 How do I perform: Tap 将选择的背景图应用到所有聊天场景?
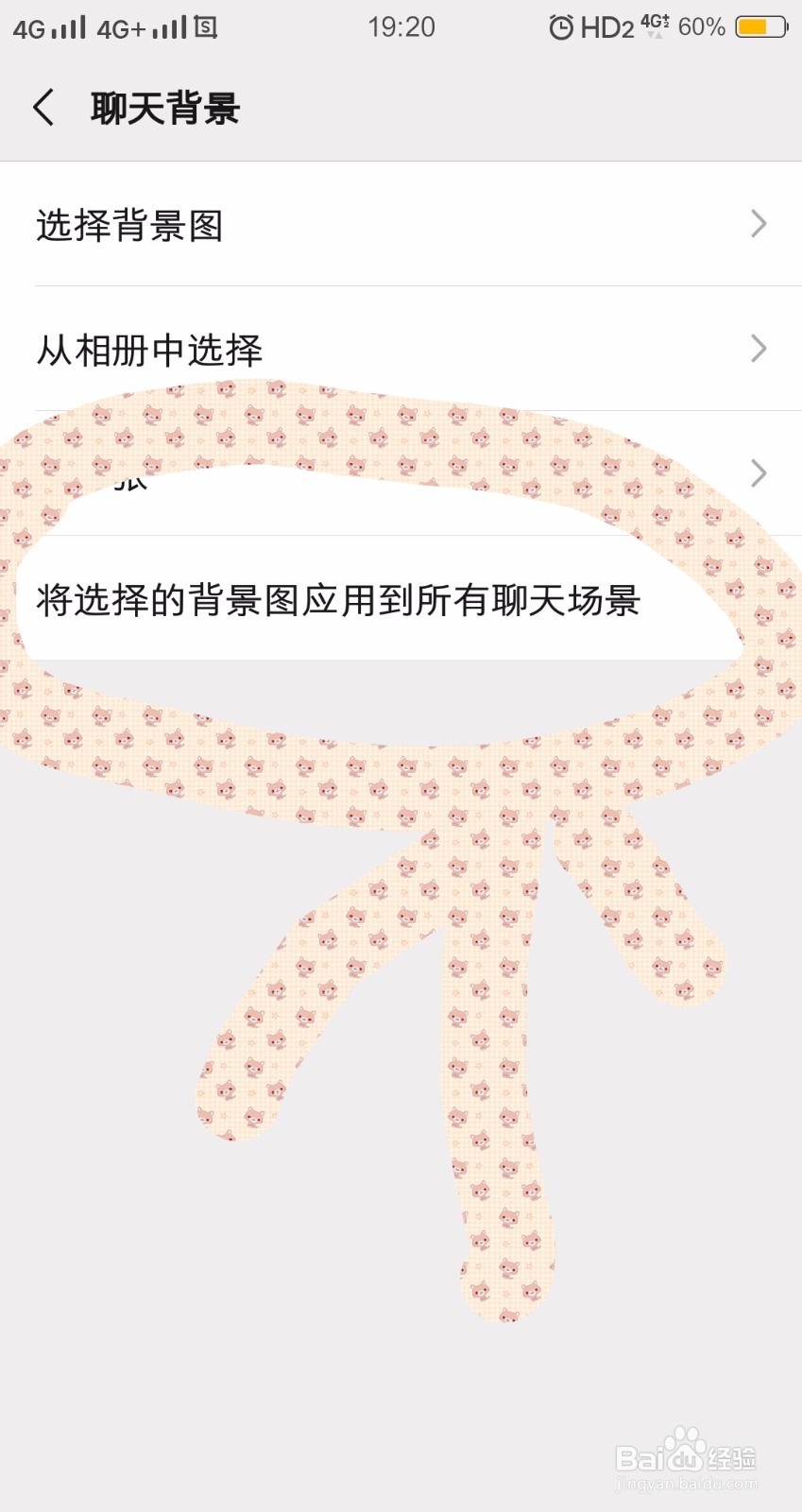(x=338, y=598)
